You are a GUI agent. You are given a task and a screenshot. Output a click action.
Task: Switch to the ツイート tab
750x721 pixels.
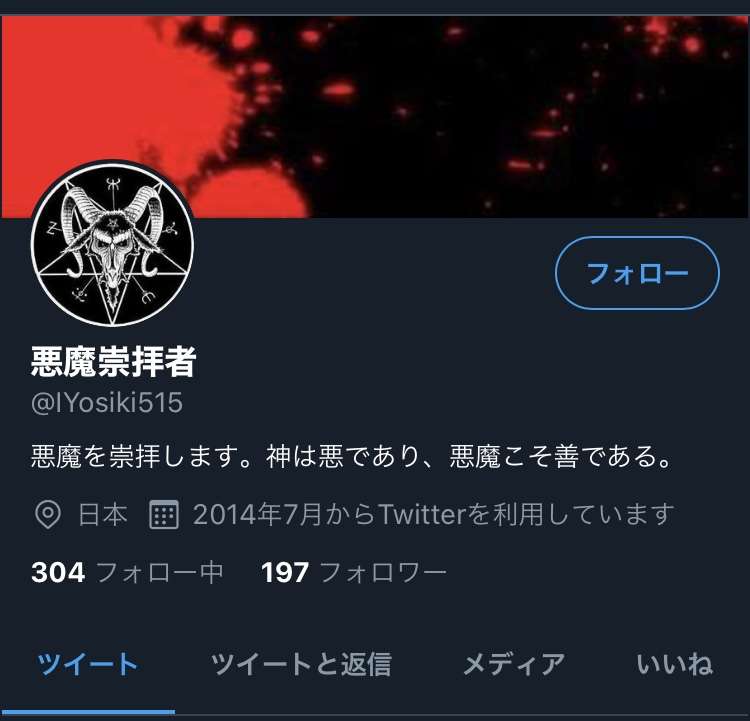[87, 664]
